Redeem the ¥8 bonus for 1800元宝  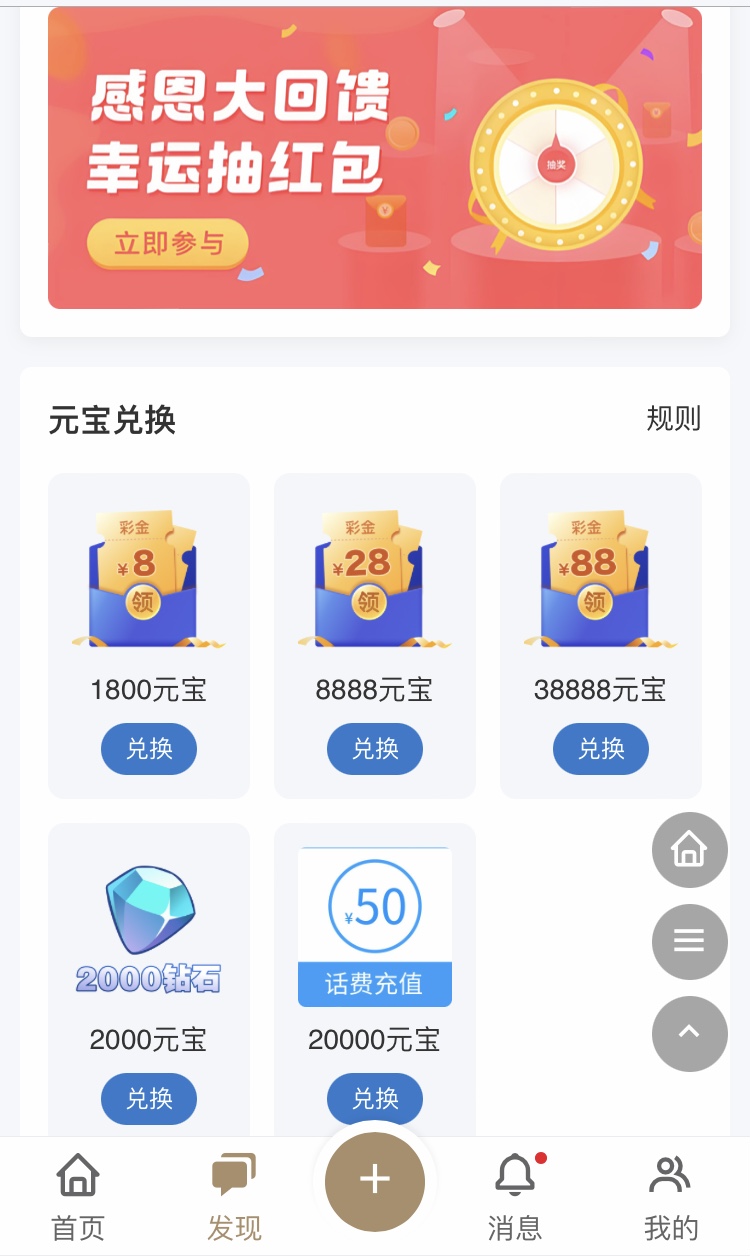[x=149, y=748]
